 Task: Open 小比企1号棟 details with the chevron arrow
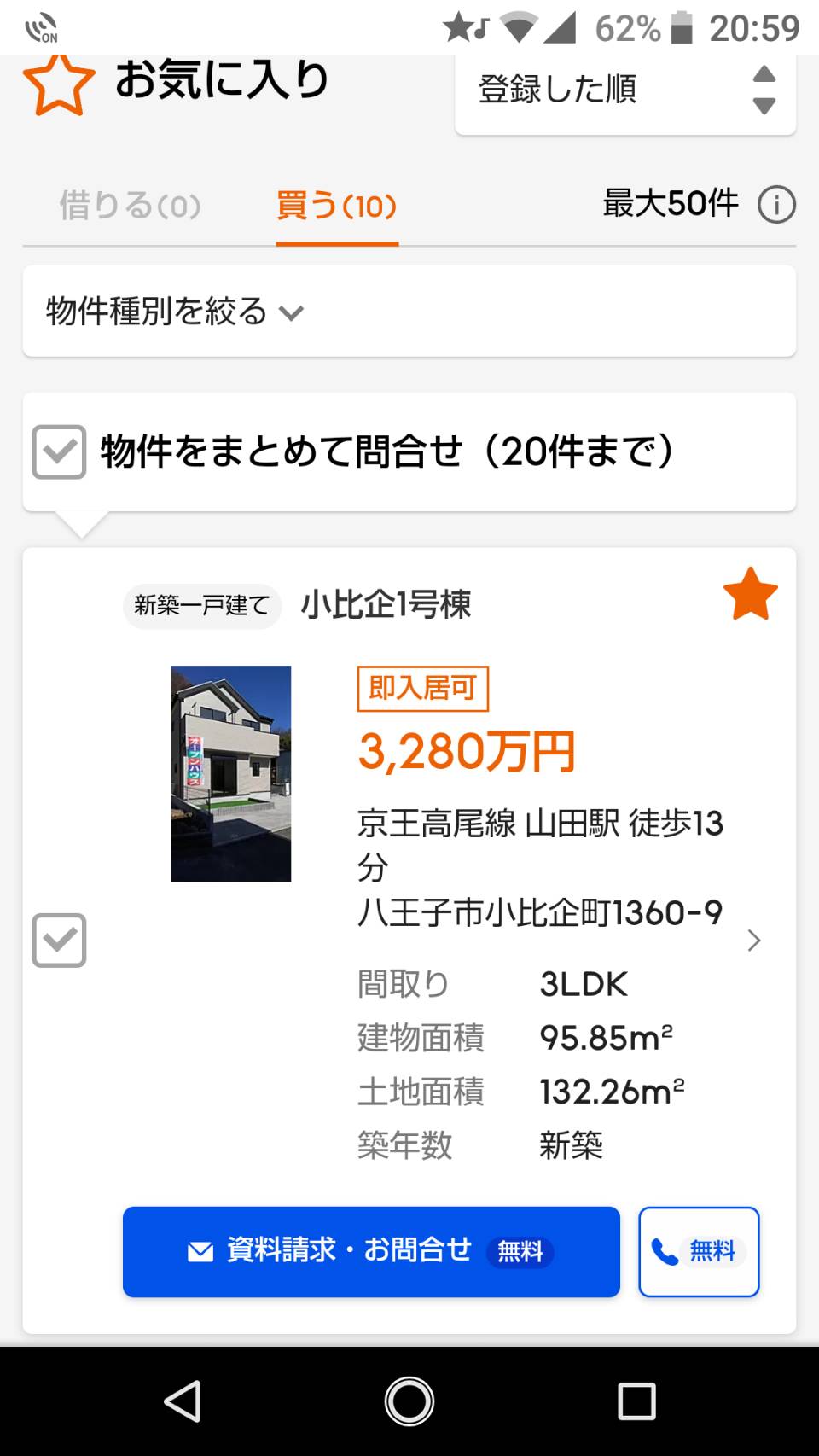753,941
